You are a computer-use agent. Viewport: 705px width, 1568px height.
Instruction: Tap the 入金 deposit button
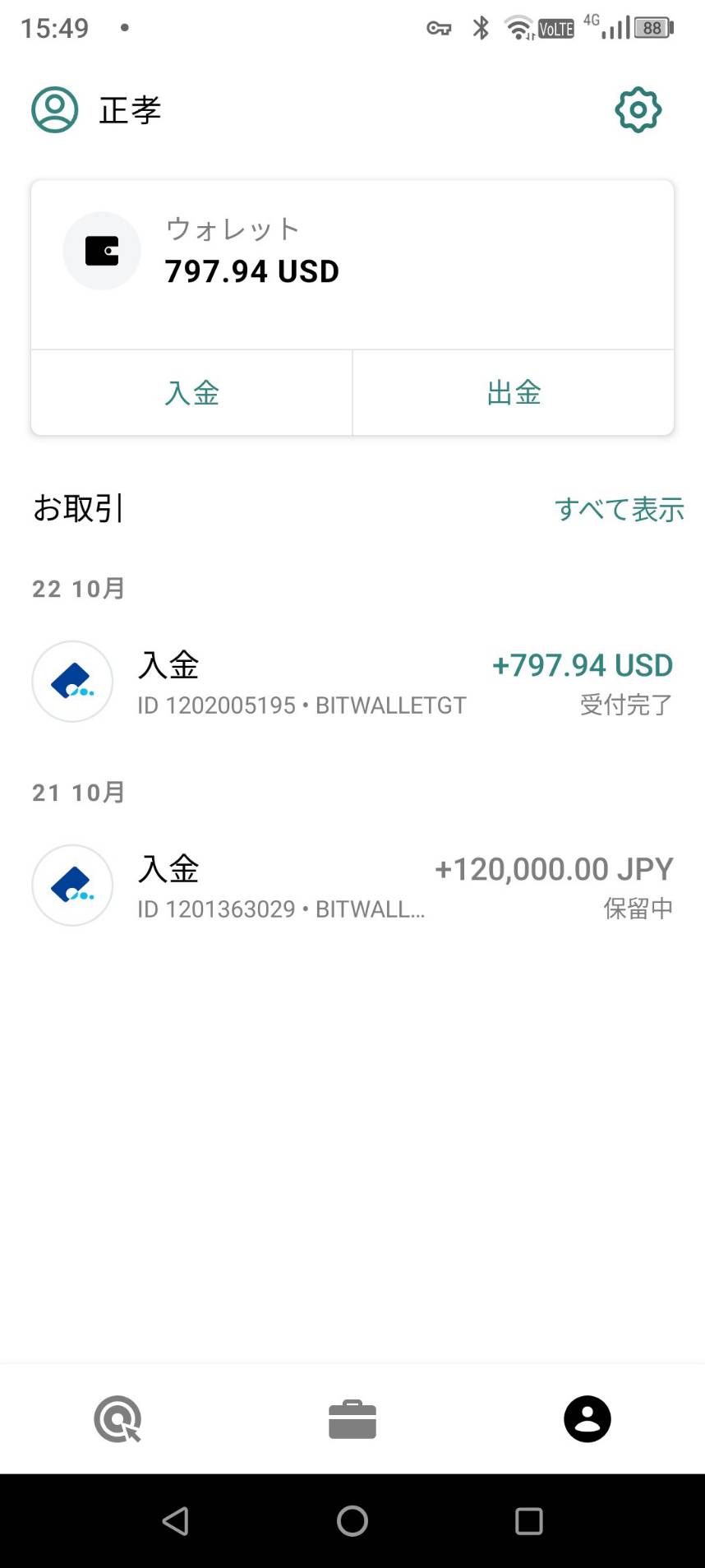pyautogui.click(x=191, y=392)
